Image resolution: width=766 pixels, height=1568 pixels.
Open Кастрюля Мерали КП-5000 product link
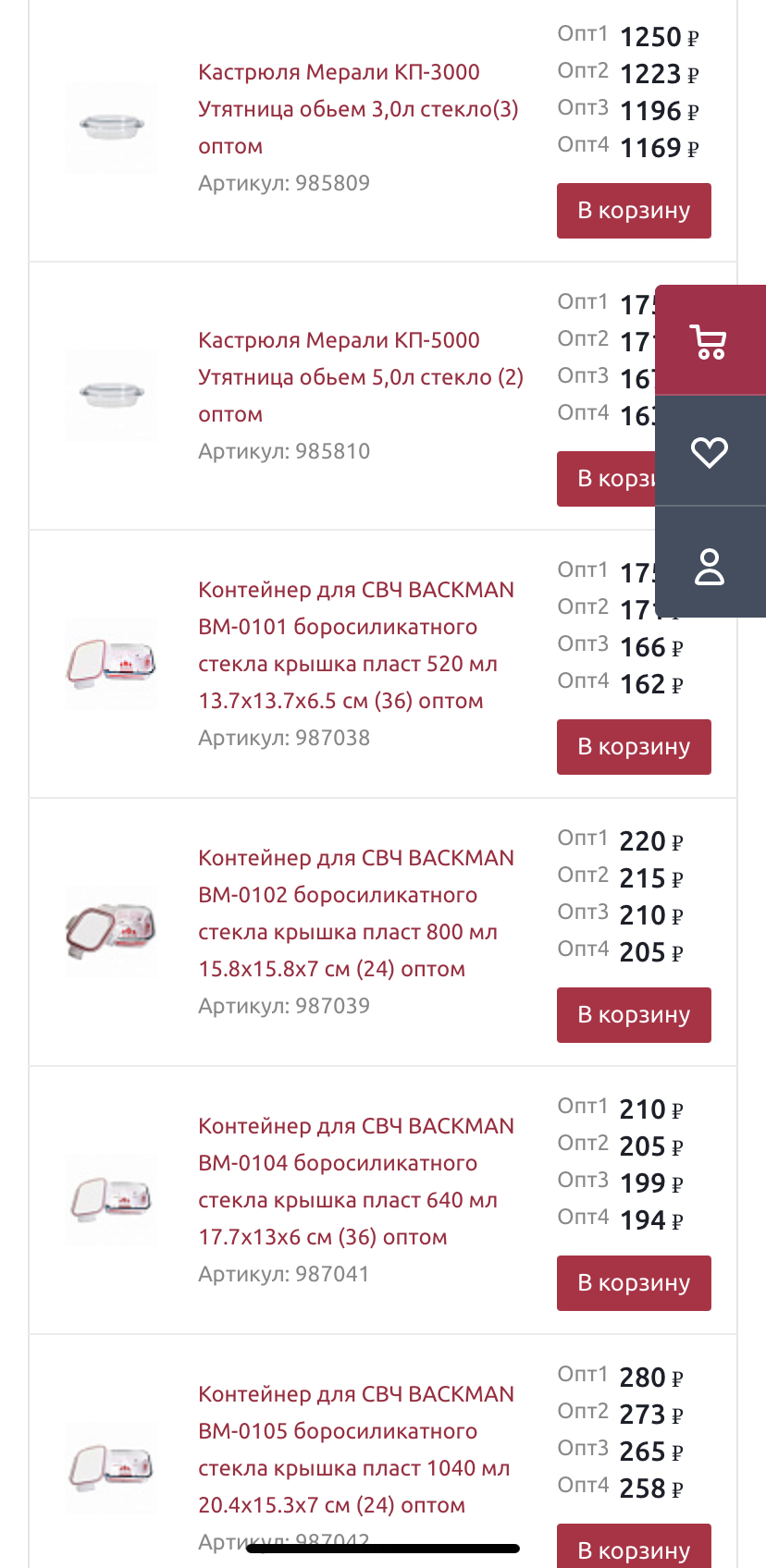360,377
